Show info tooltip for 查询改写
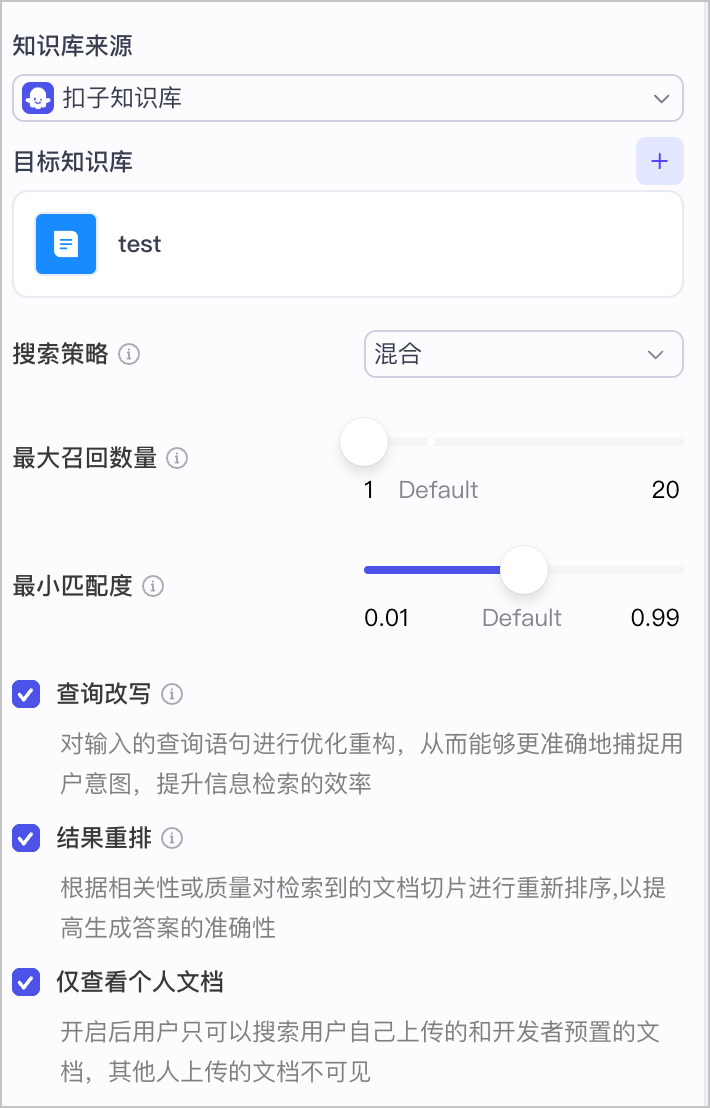Image resolution: width=710 pixels, height=1108 pixels. click(x=173, y=694)
